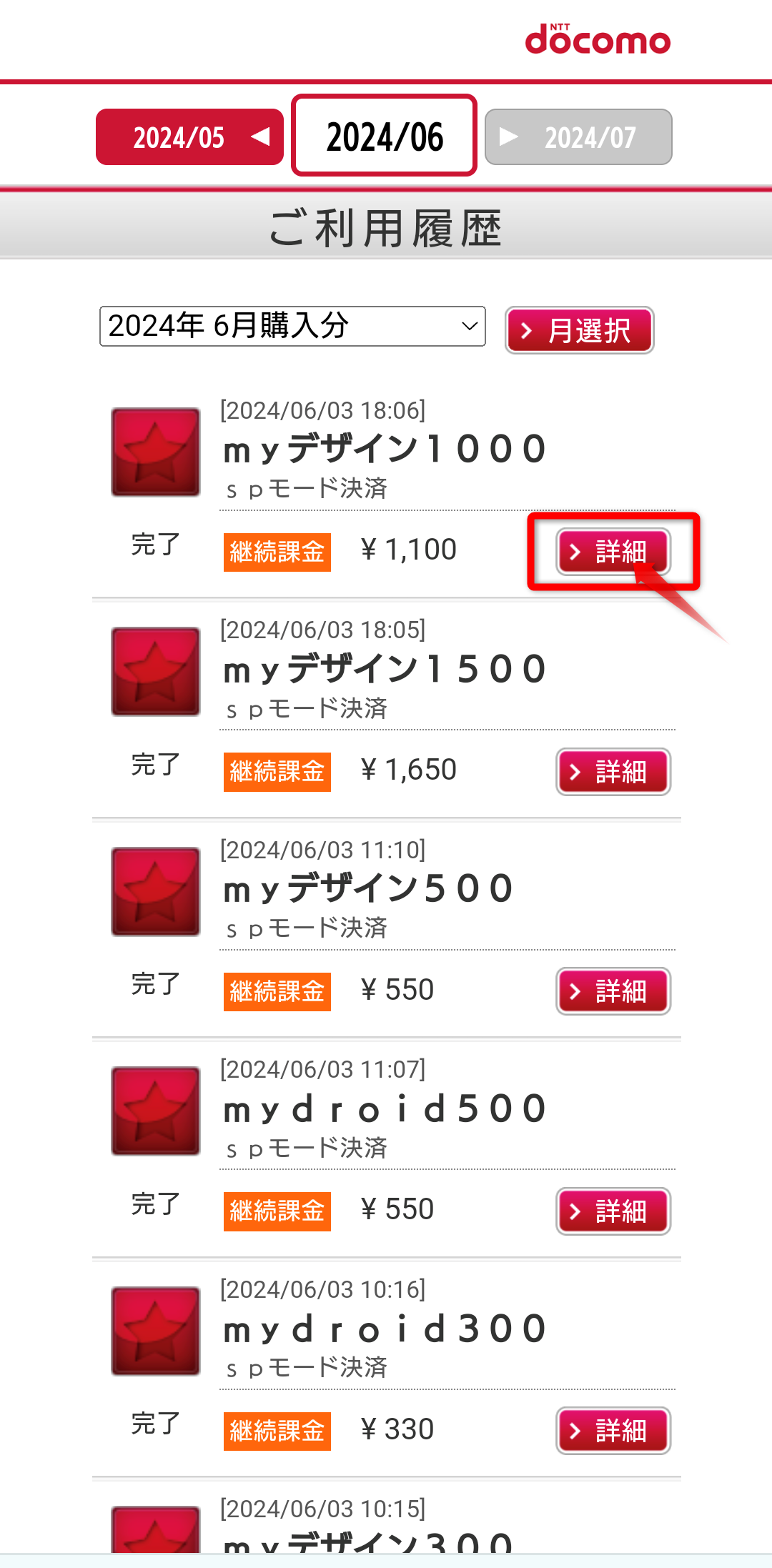
Task: Open the 2024年6月購入分 month dropdown
Action: click(x=292, y=327)
